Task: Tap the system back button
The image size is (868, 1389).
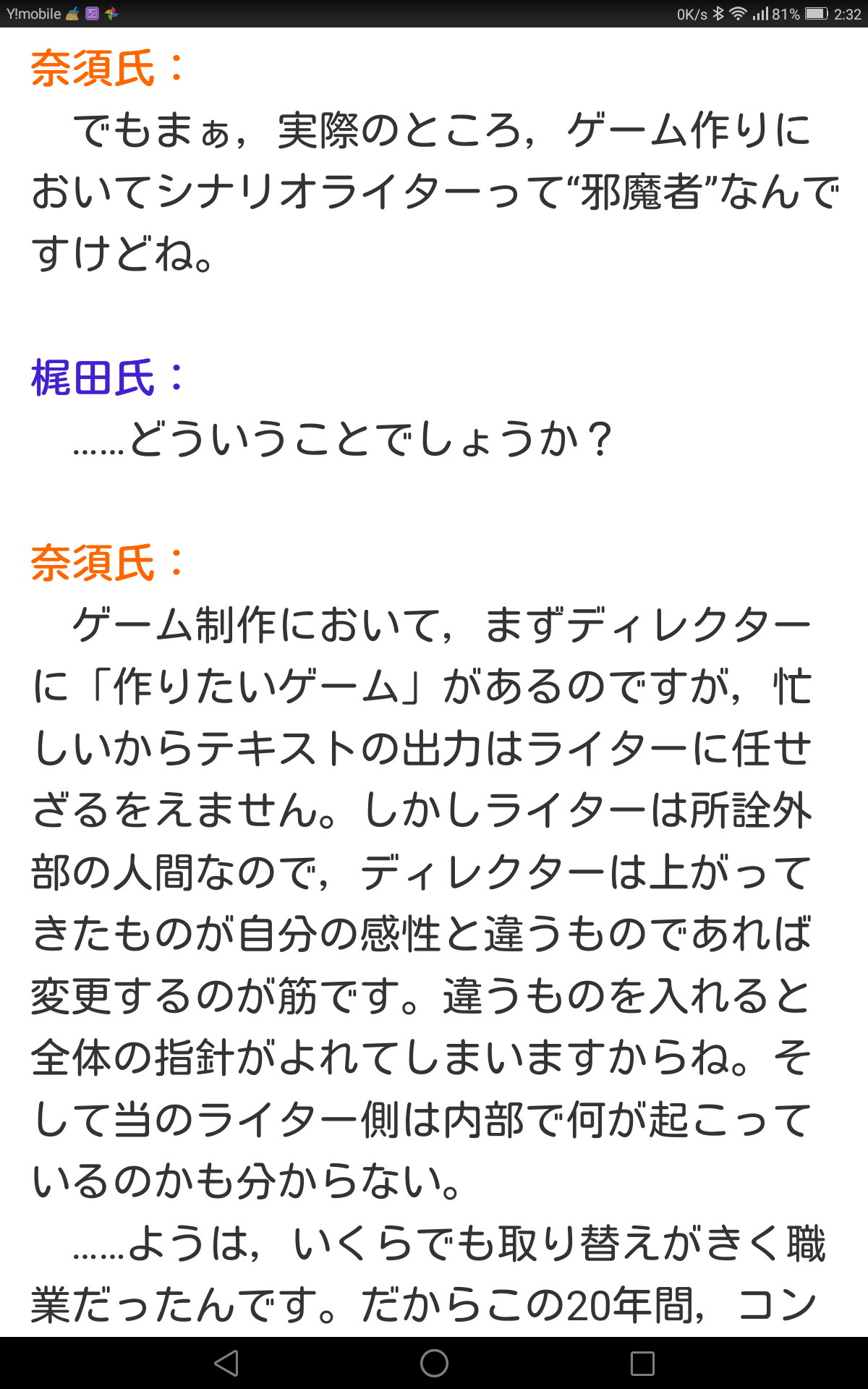Action: 226,1363
